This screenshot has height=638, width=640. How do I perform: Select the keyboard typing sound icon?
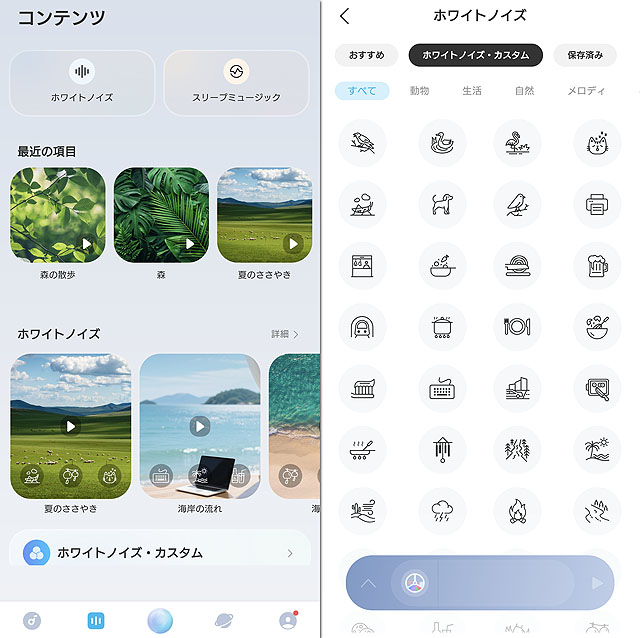tap(441, 388)
